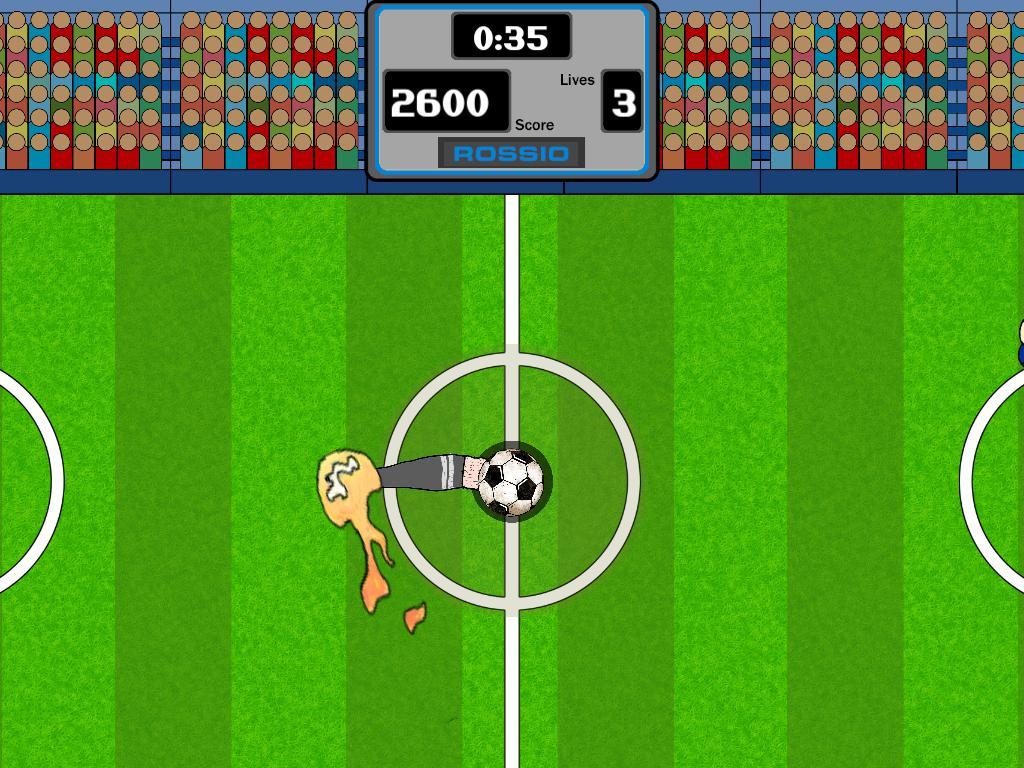Kick the soccer ball in the center circle

(511, 481)
